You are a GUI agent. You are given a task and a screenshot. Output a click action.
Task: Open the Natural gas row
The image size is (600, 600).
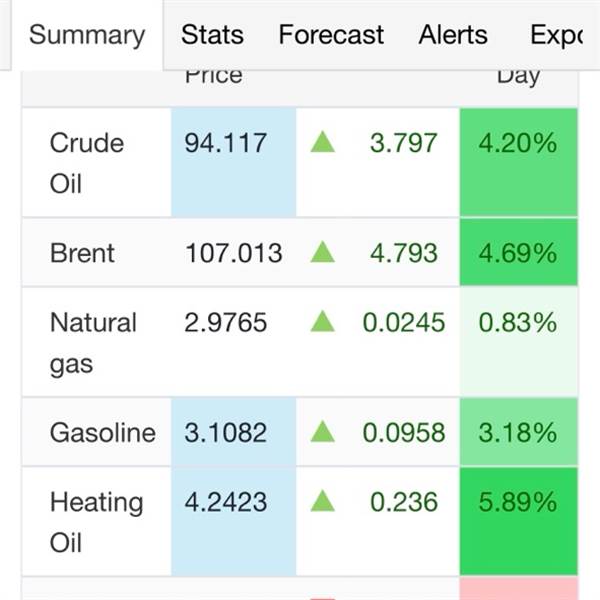click(x=93, y=343)
